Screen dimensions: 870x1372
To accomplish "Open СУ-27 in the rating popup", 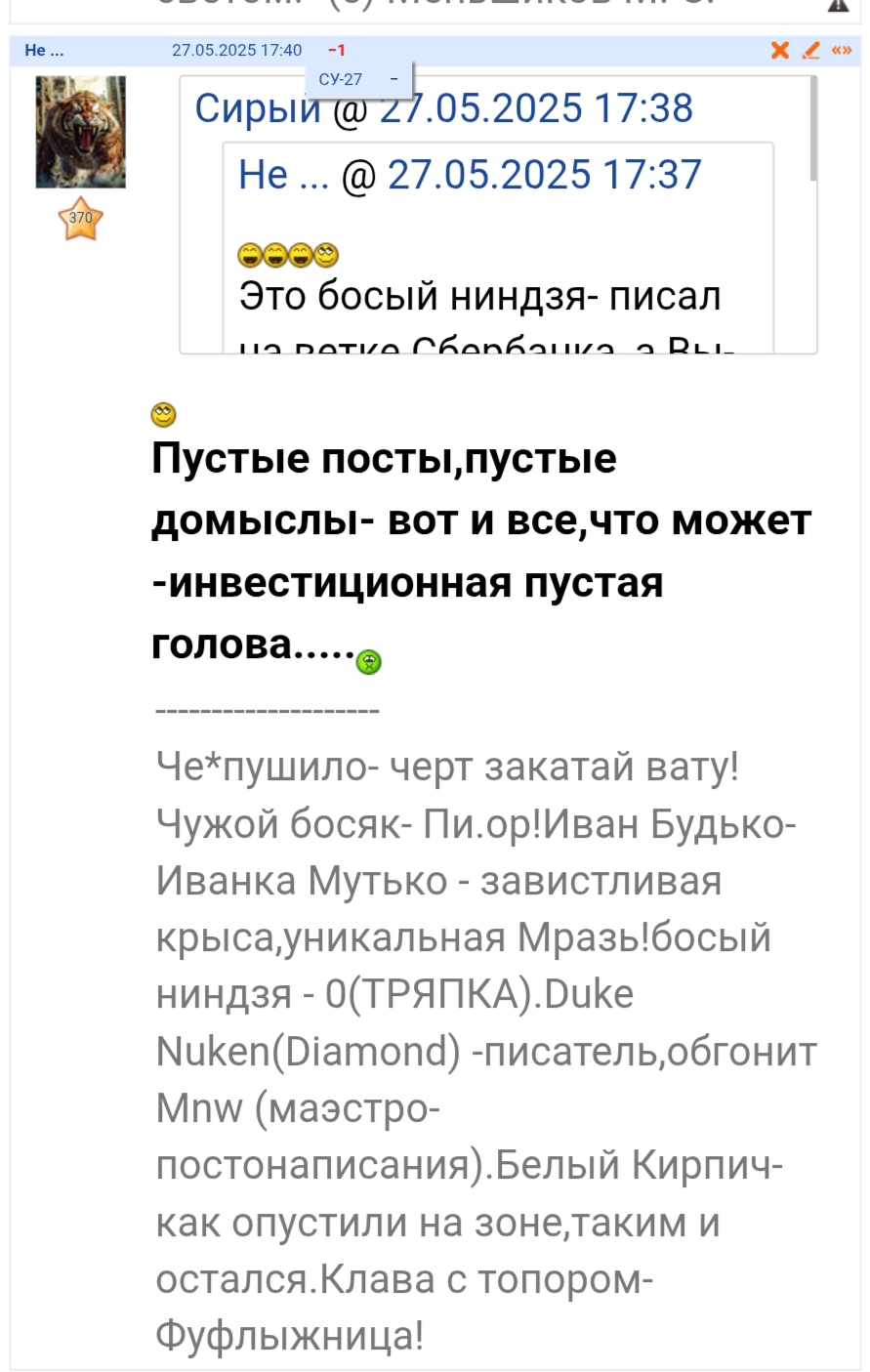I will [341, 80].
